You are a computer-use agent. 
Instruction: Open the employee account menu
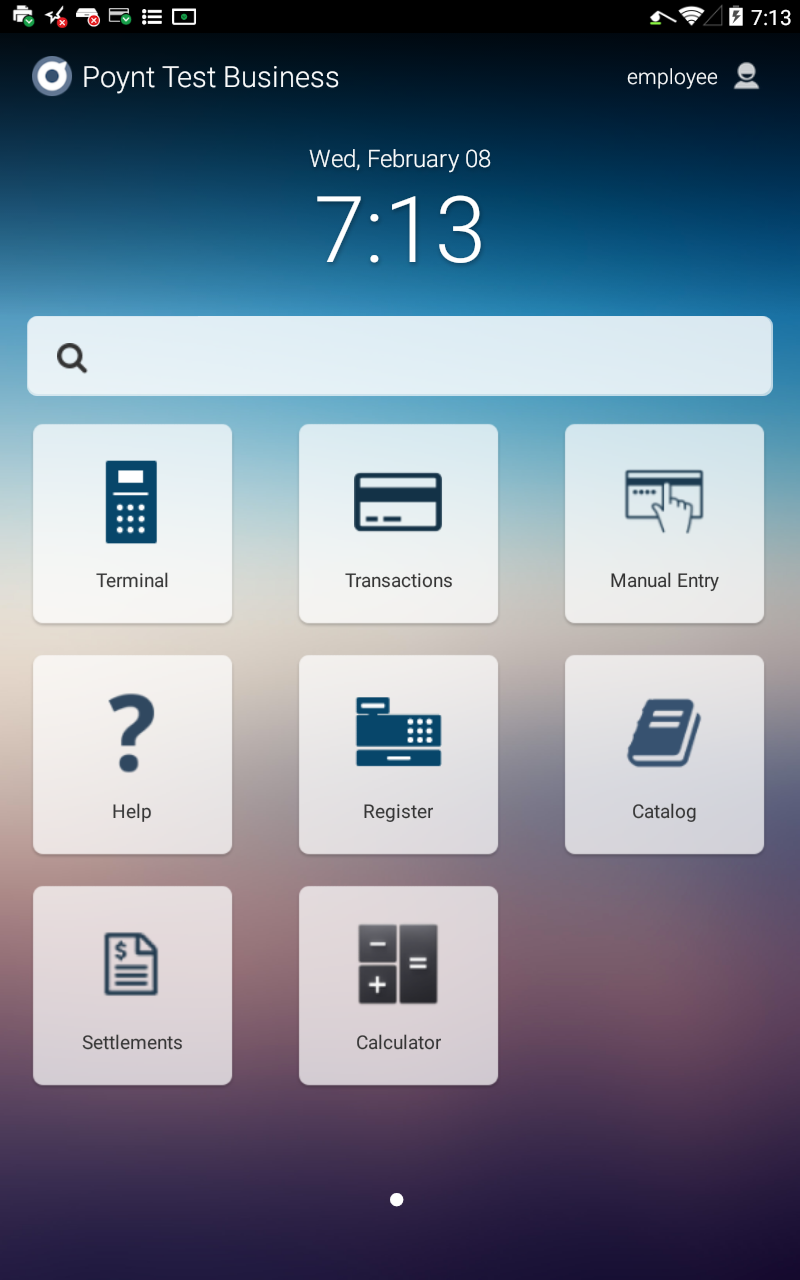click(693, 77)
